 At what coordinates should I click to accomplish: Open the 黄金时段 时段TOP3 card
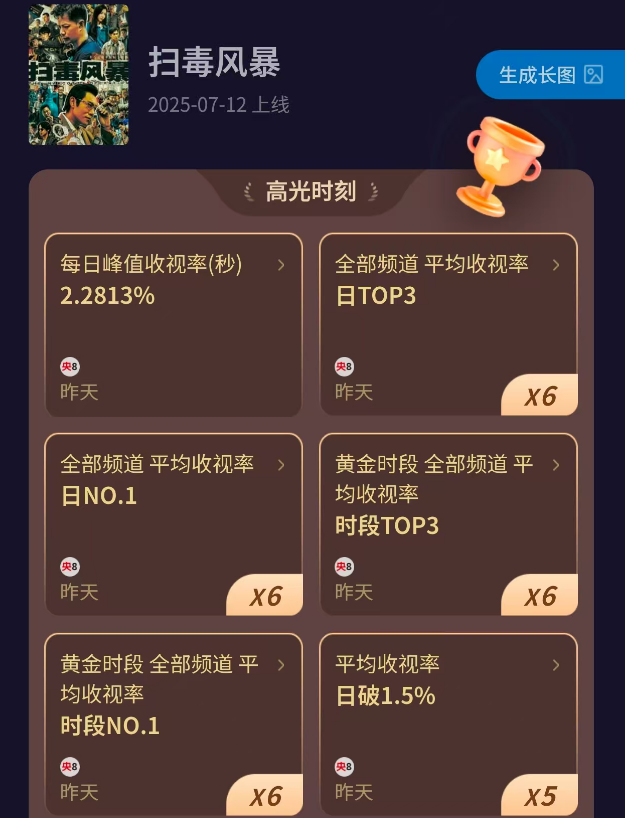448,525
